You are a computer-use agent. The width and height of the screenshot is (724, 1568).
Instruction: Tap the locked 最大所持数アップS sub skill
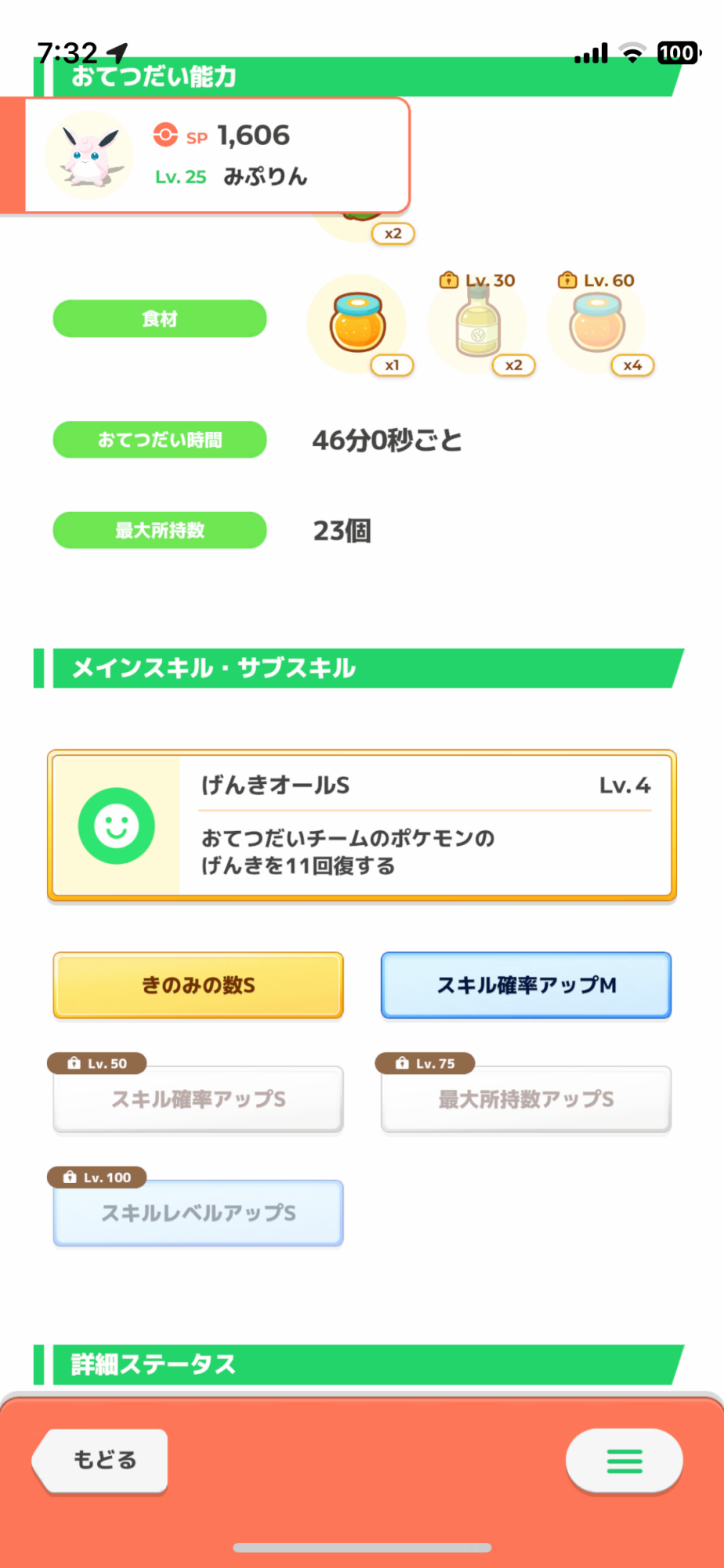[x=526, y=1099]
